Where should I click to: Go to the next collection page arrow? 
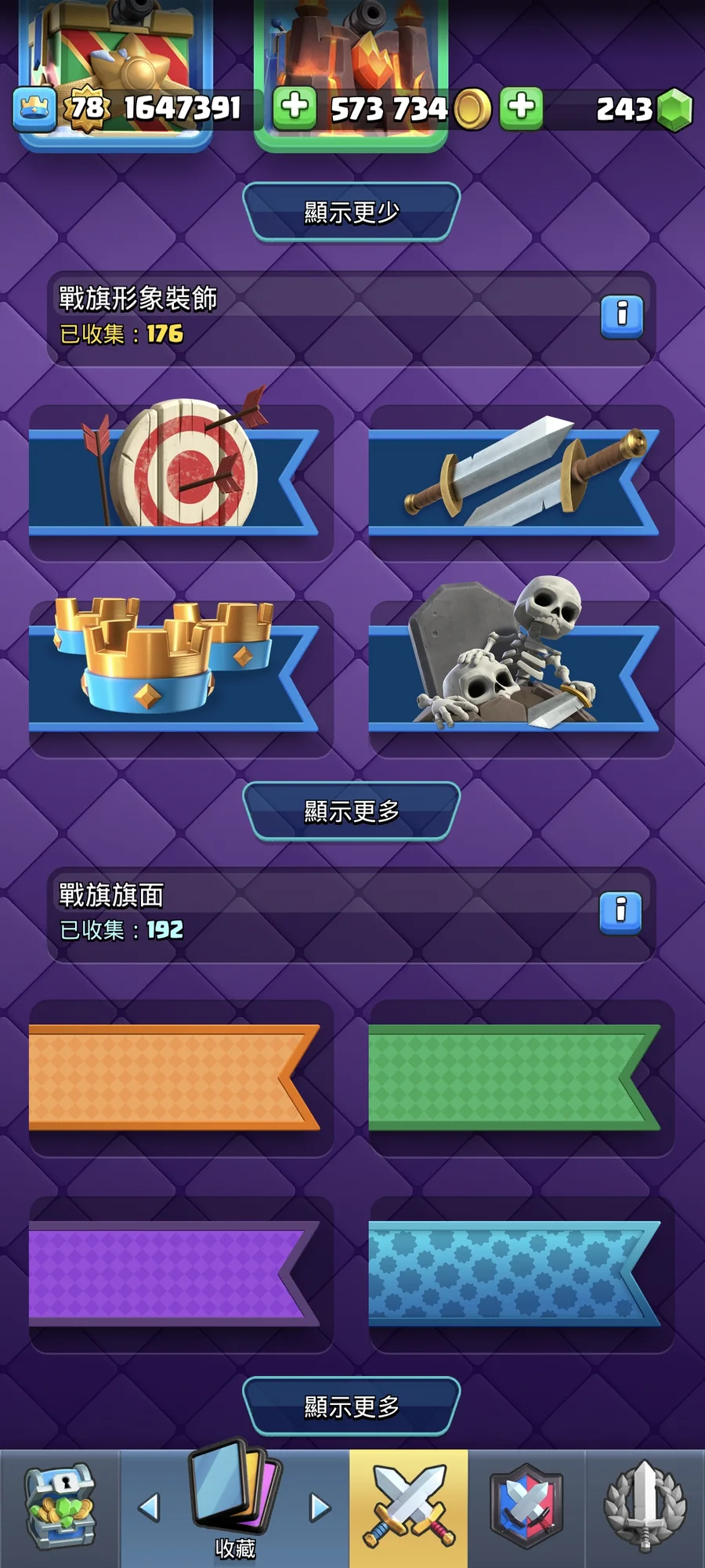click(320, 1507)
